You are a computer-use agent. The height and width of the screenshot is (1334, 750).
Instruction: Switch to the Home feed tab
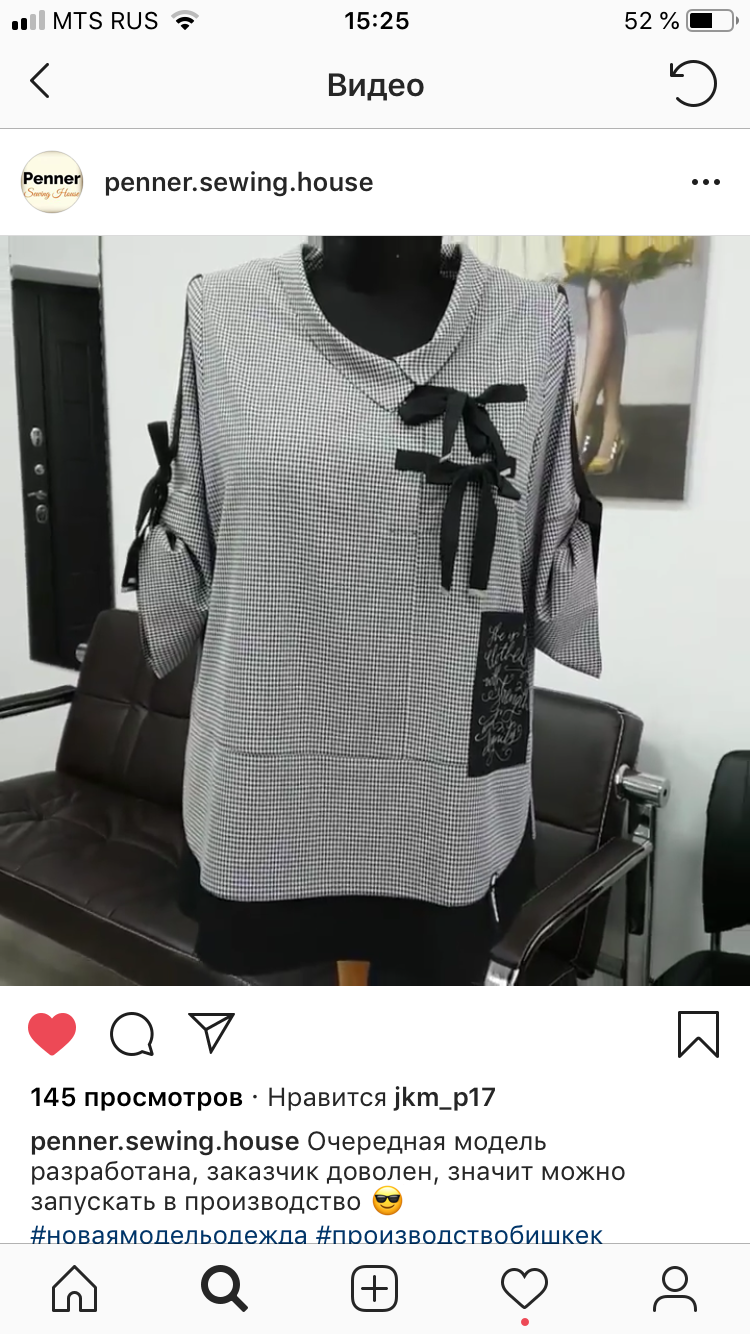click(x=75, y=1289)
